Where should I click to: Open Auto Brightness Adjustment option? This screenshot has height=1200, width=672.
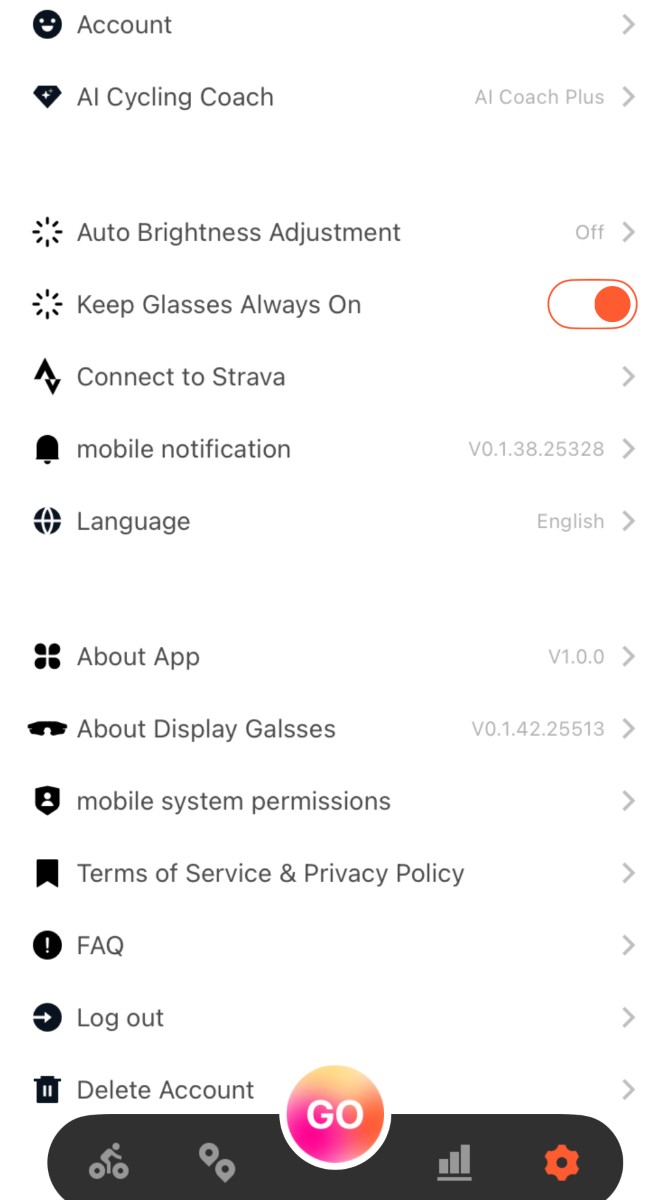click(x=336, y=233)
